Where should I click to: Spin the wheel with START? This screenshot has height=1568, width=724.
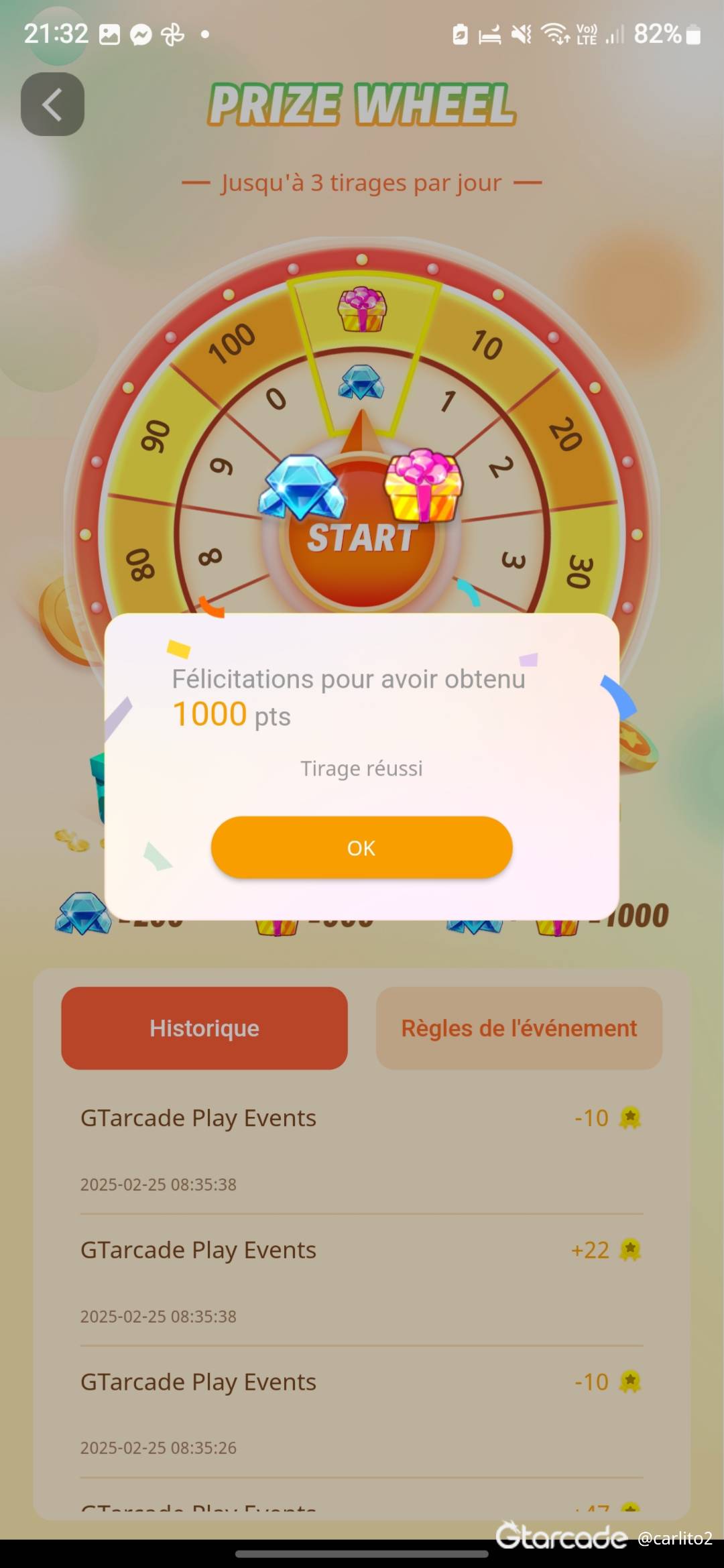tap(361, 538)
